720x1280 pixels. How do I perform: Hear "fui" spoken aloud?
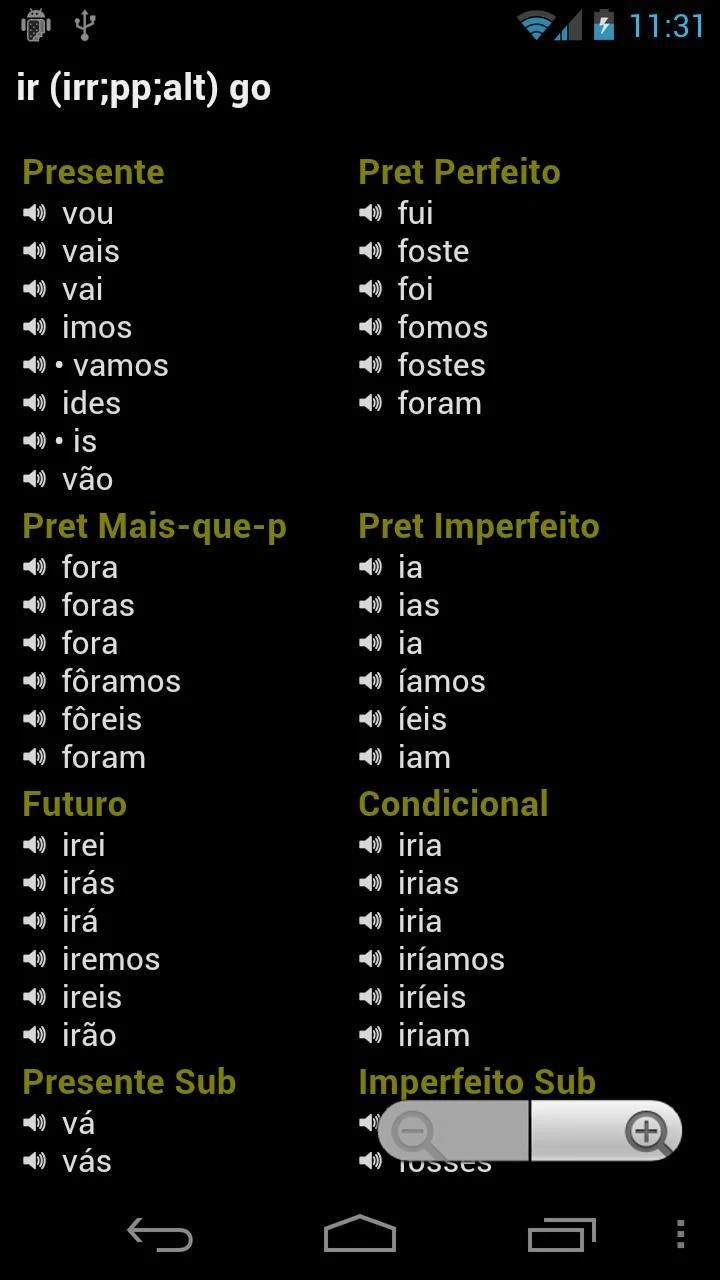pos(372,212)
